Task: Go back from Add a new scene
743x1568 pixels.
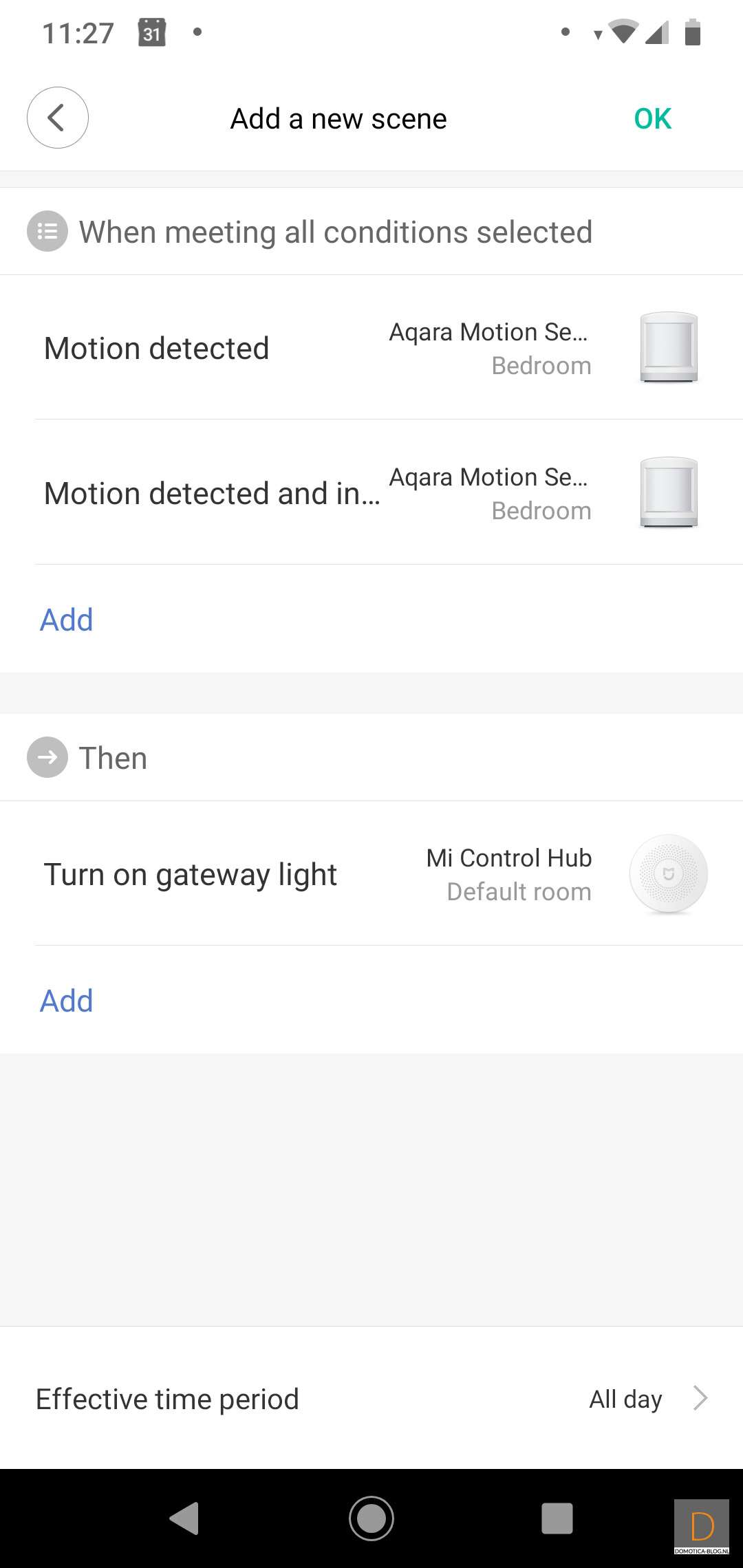Action: click(58, 118)
